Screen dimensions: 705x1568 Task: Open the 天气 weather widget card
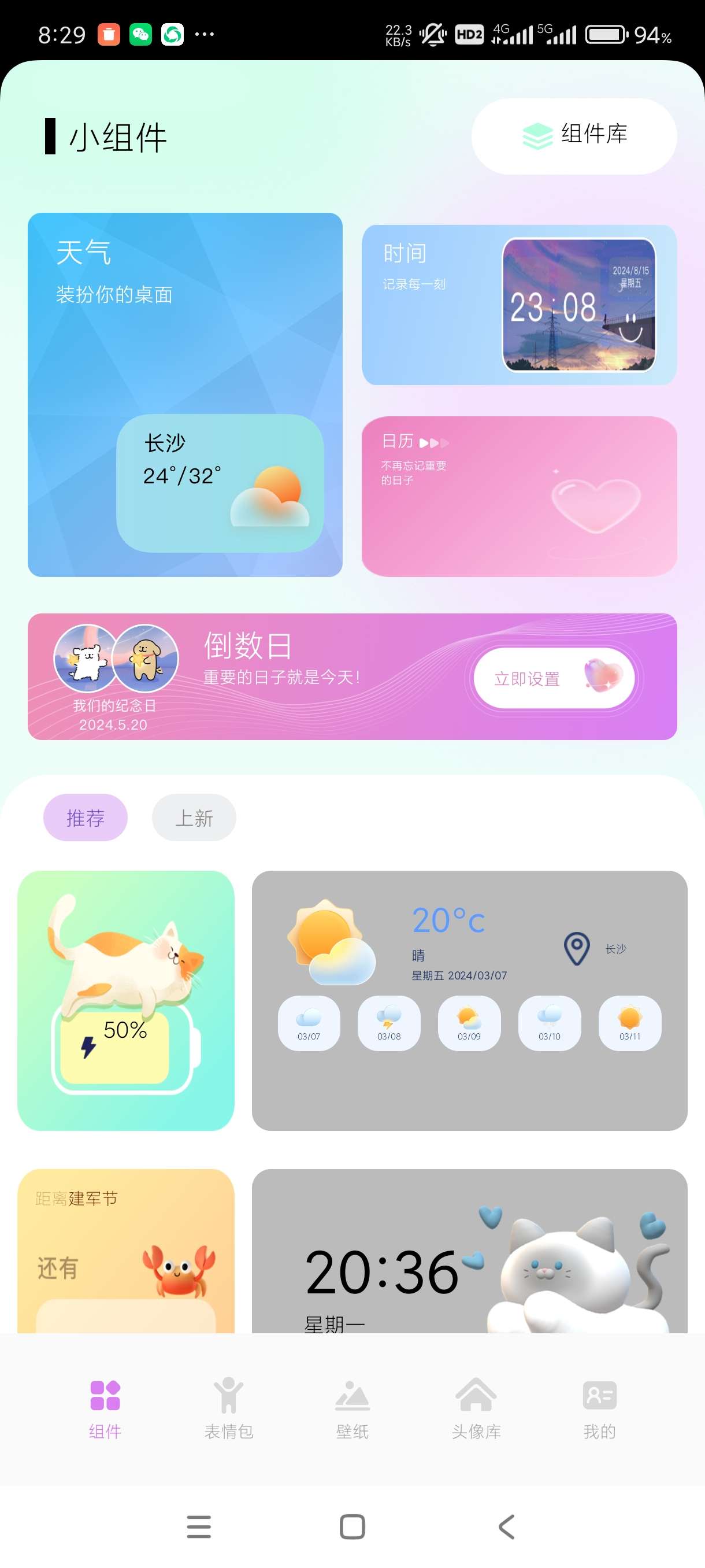tap(184, 394)
